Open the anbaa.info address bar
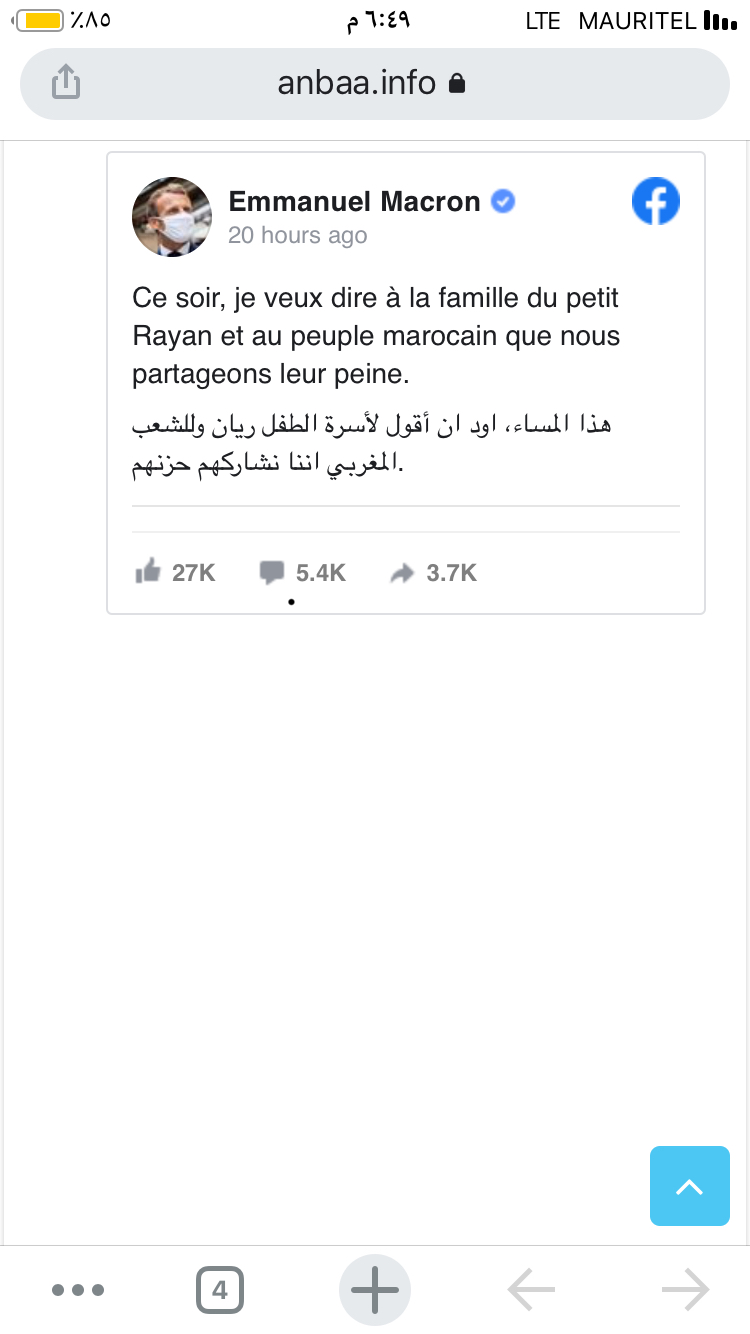 click(x=375, y=84)
